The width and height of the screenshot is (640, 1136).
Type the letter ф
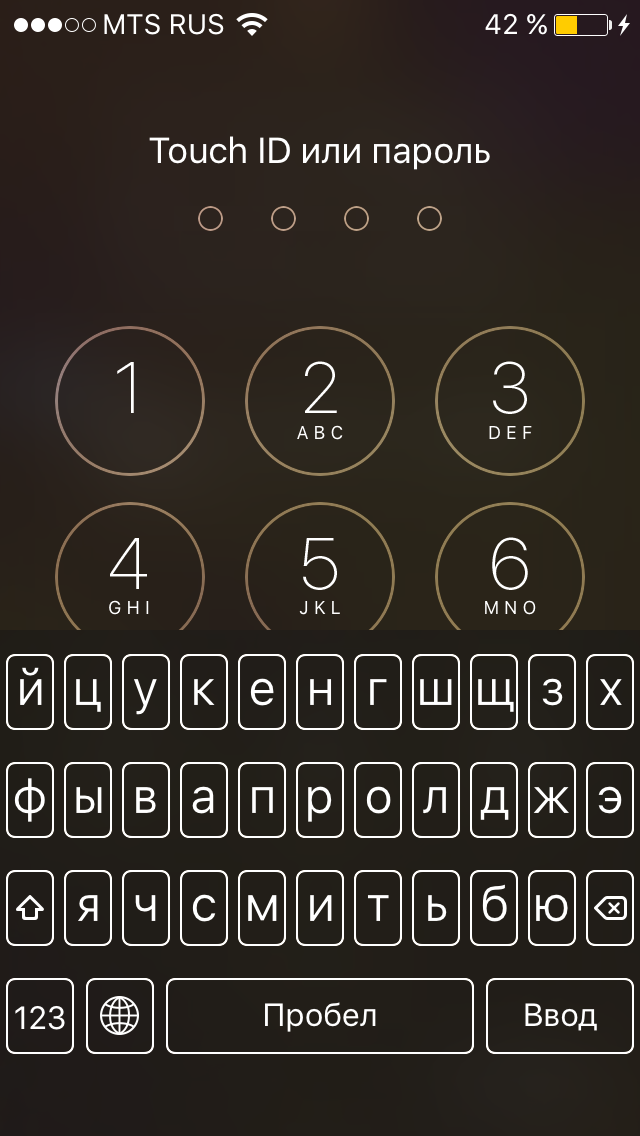[x=30, y=800]
